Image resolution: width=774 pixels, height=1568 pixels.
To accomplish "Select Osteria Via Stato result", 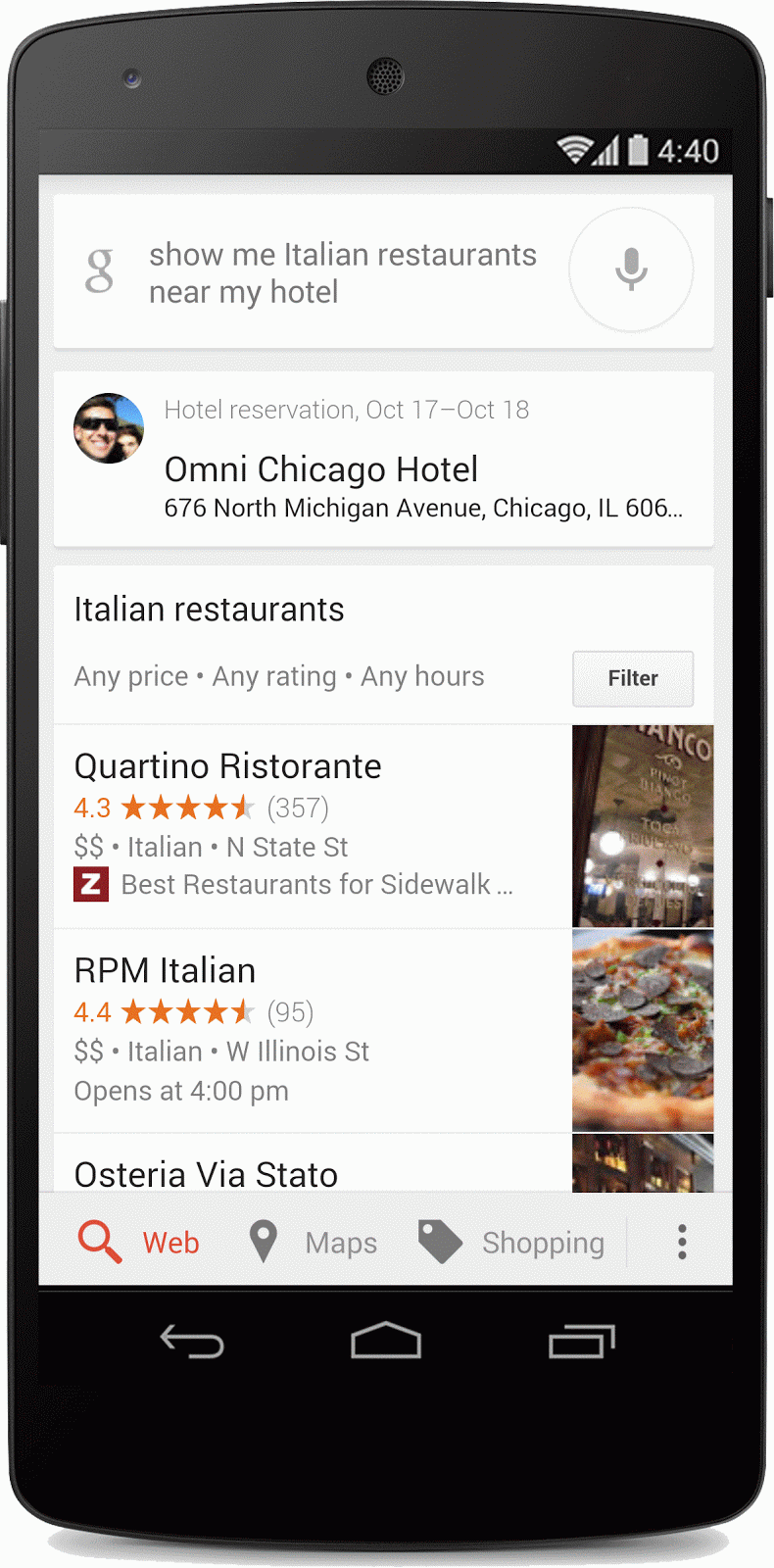I will pyautogui.click(x=294, y=1172).
